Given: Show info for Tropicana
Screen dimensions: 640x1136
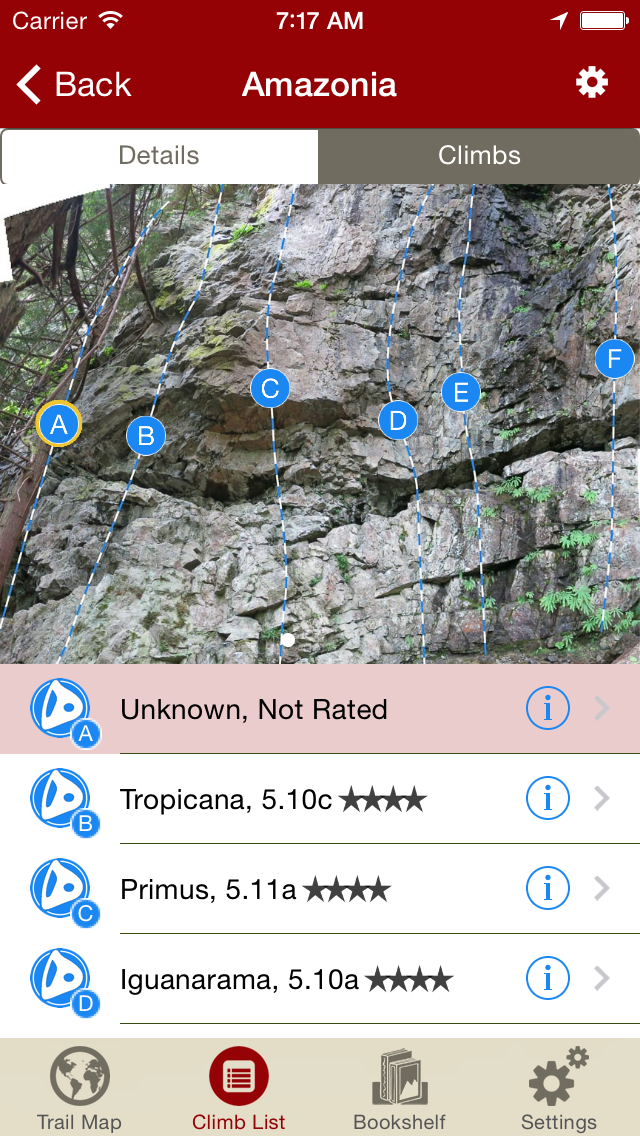Looking at the screenshot, I should tap(548, 798).
